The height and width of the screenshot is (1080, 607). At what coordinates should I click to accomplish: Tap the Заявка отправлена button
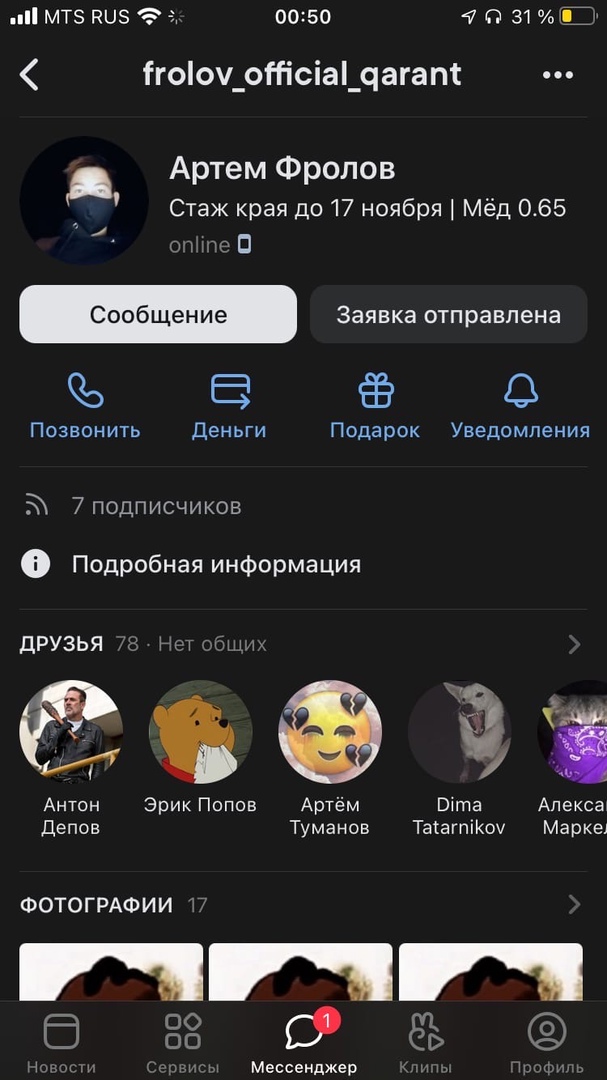[x=448, y=315]
